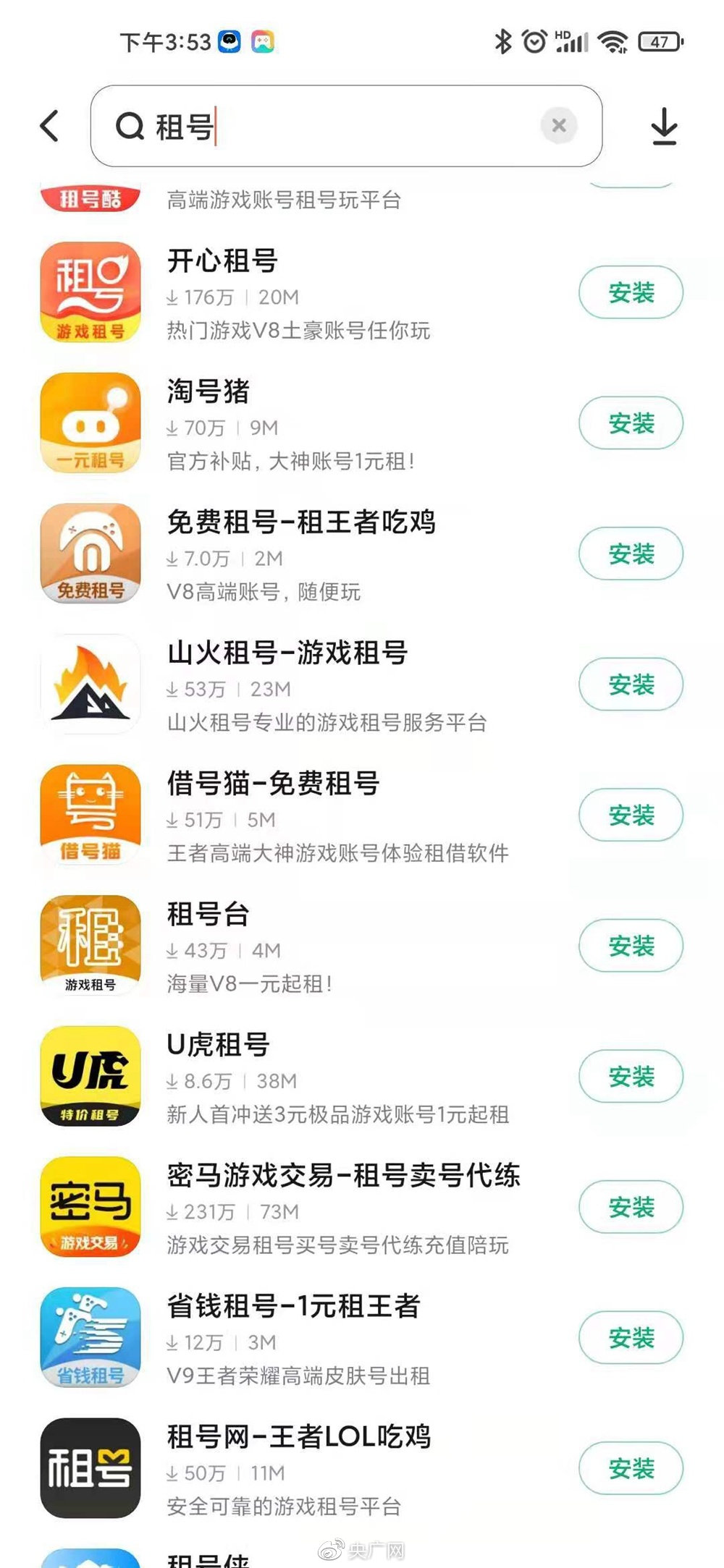Install 密马游戏交易-租号卖号代练
Image resolution: width=724 pixels, height=1568 pixels.
(630, 1207)
